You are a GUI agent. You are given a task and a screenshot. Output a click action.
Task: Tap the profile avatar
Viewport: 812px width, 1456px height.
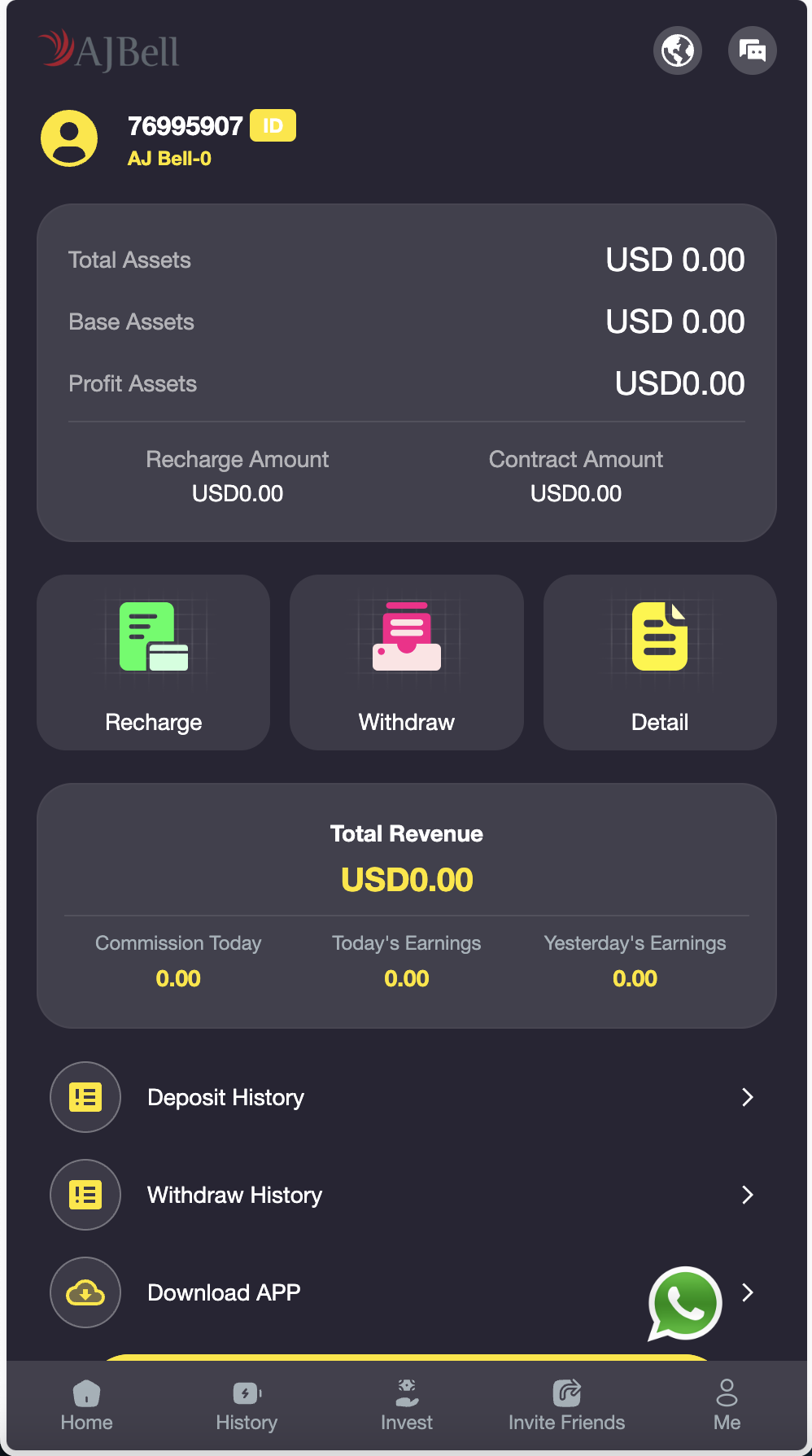[69, 138]
